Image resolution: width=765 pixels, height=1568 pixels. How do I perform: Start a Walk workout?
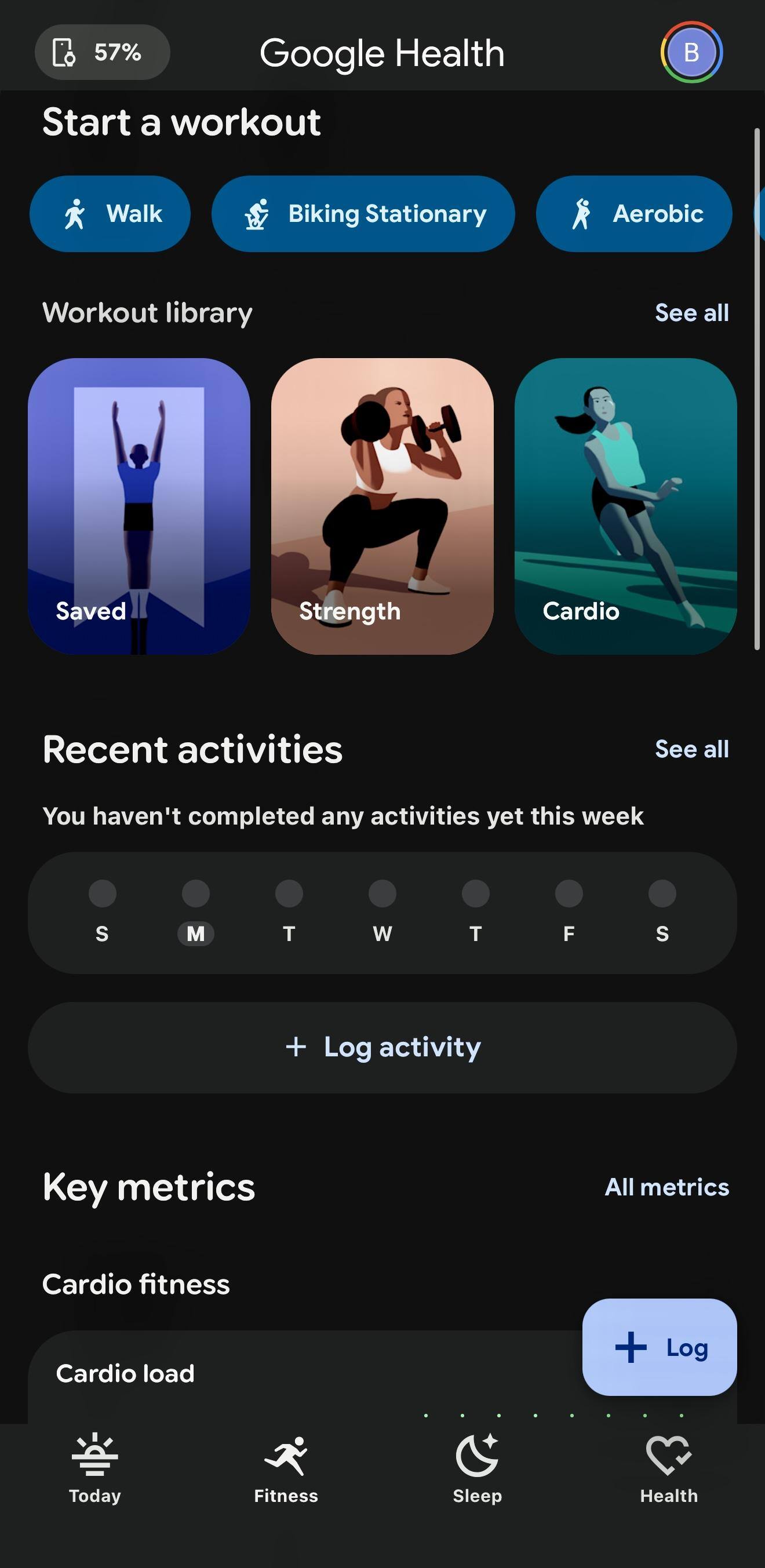pos(110,214)
